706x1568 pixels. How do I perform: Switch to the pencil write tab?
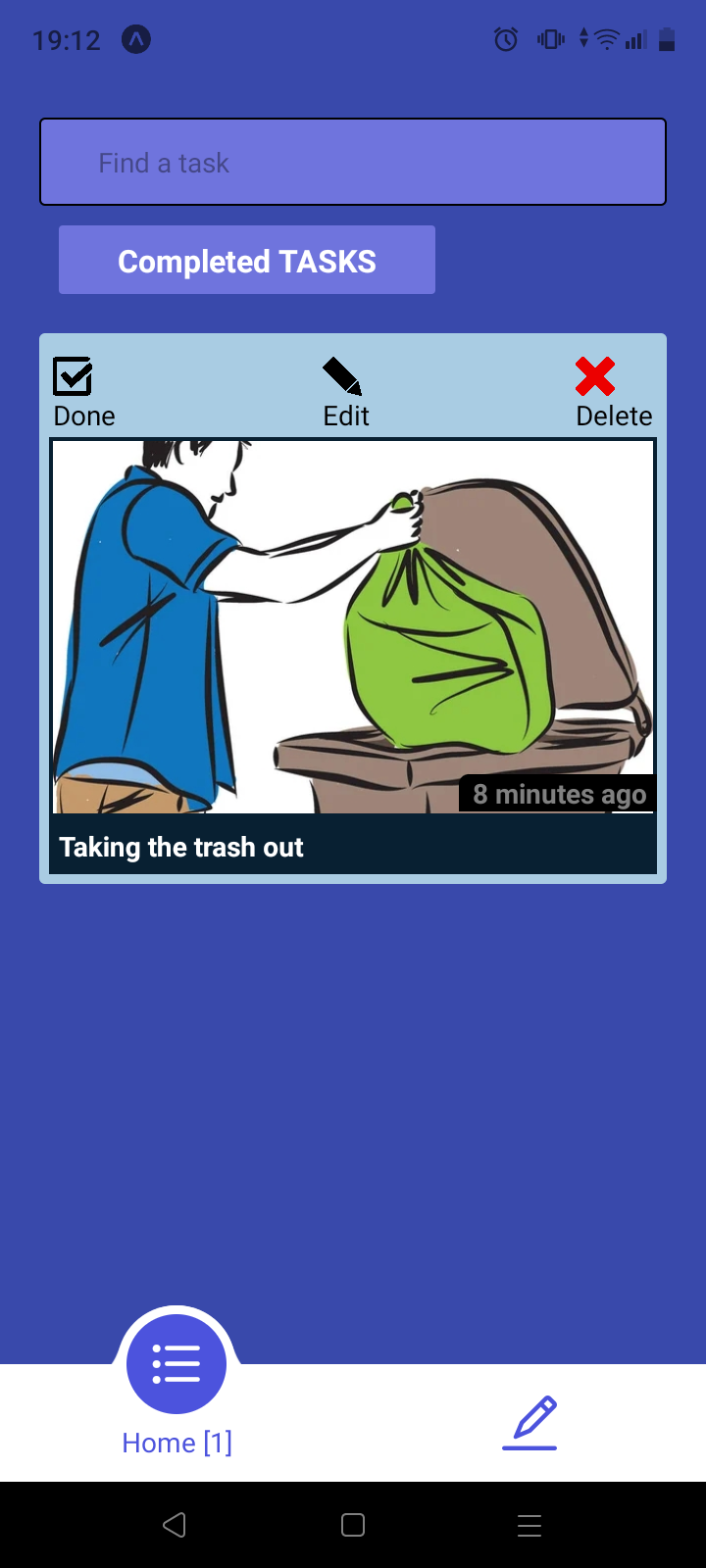(x=529, y=1422)
